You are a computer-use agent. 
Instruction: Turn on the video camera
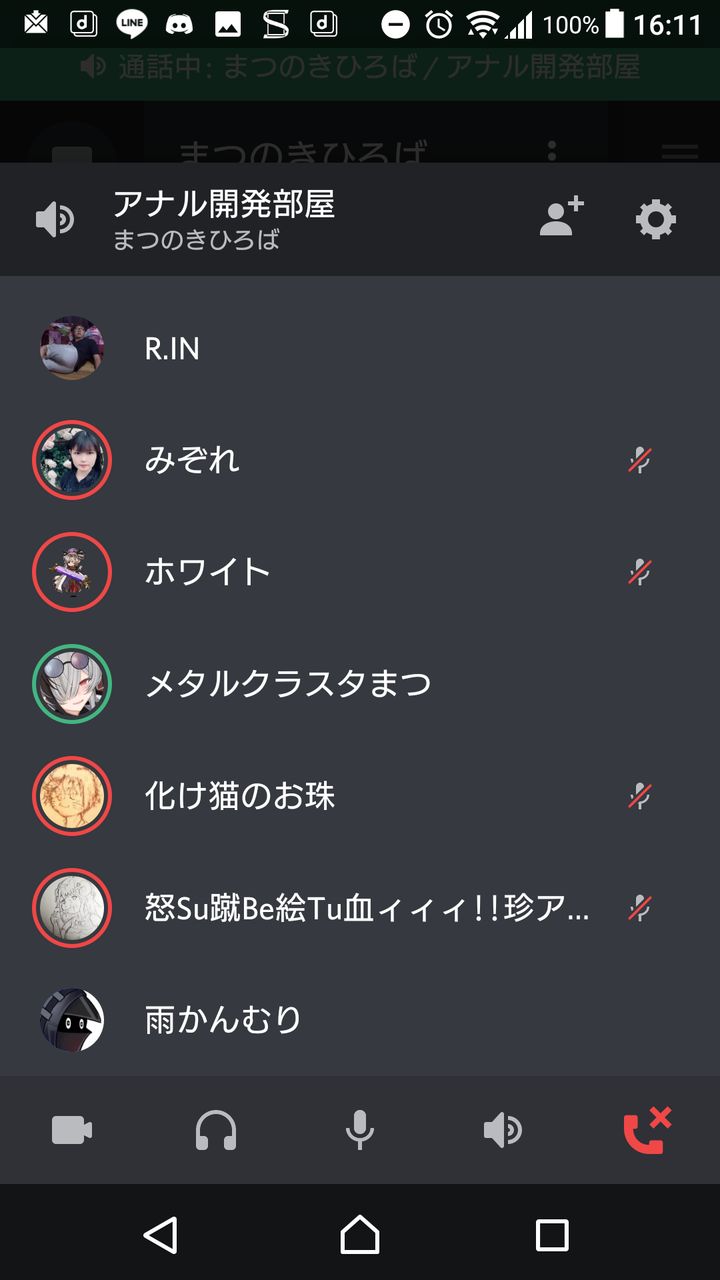72,1131
